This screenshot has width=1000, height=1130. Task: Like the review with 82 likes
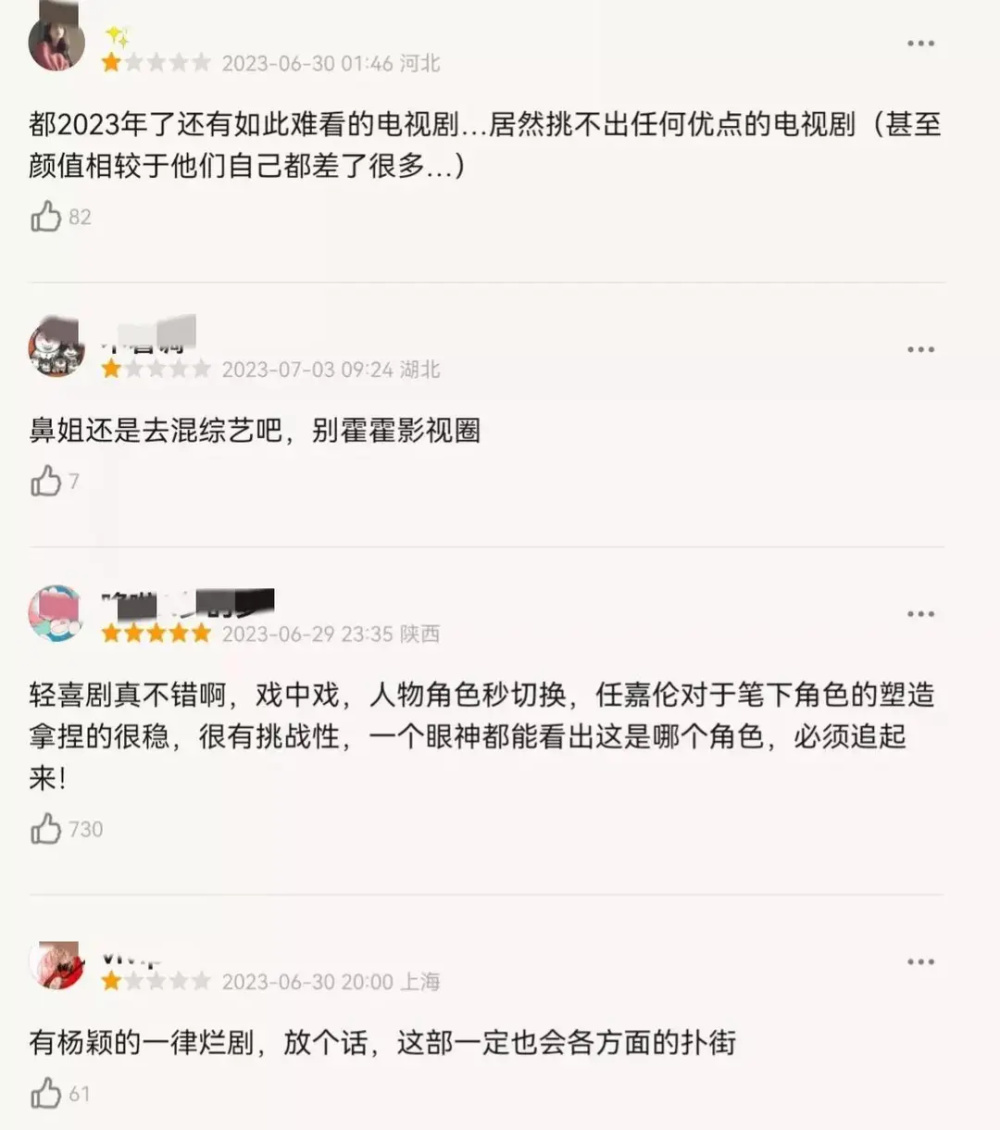coord(46,216)
